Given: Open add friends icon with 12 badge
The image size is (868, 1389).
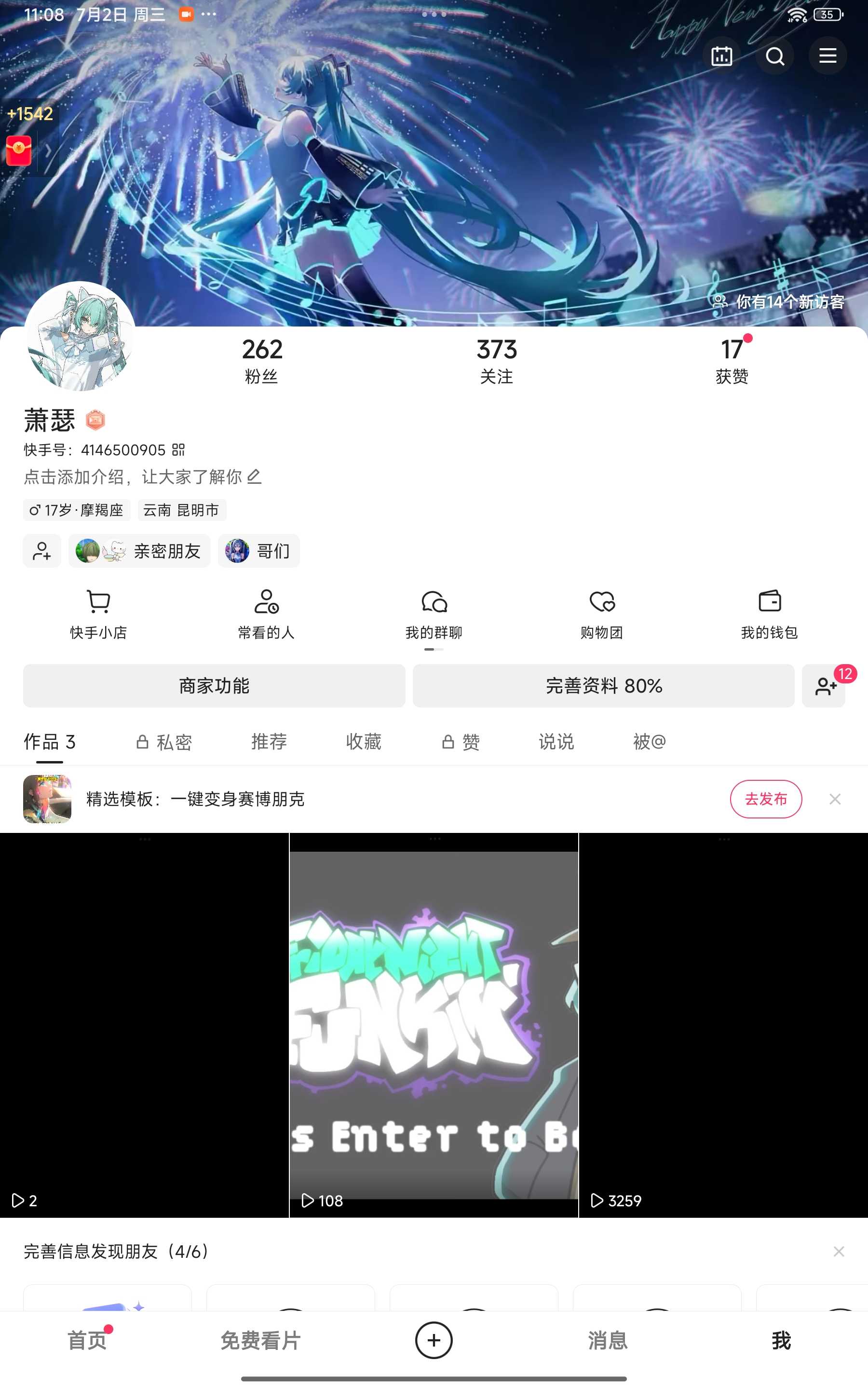Looking at the screenshot, I should [825, 686].
